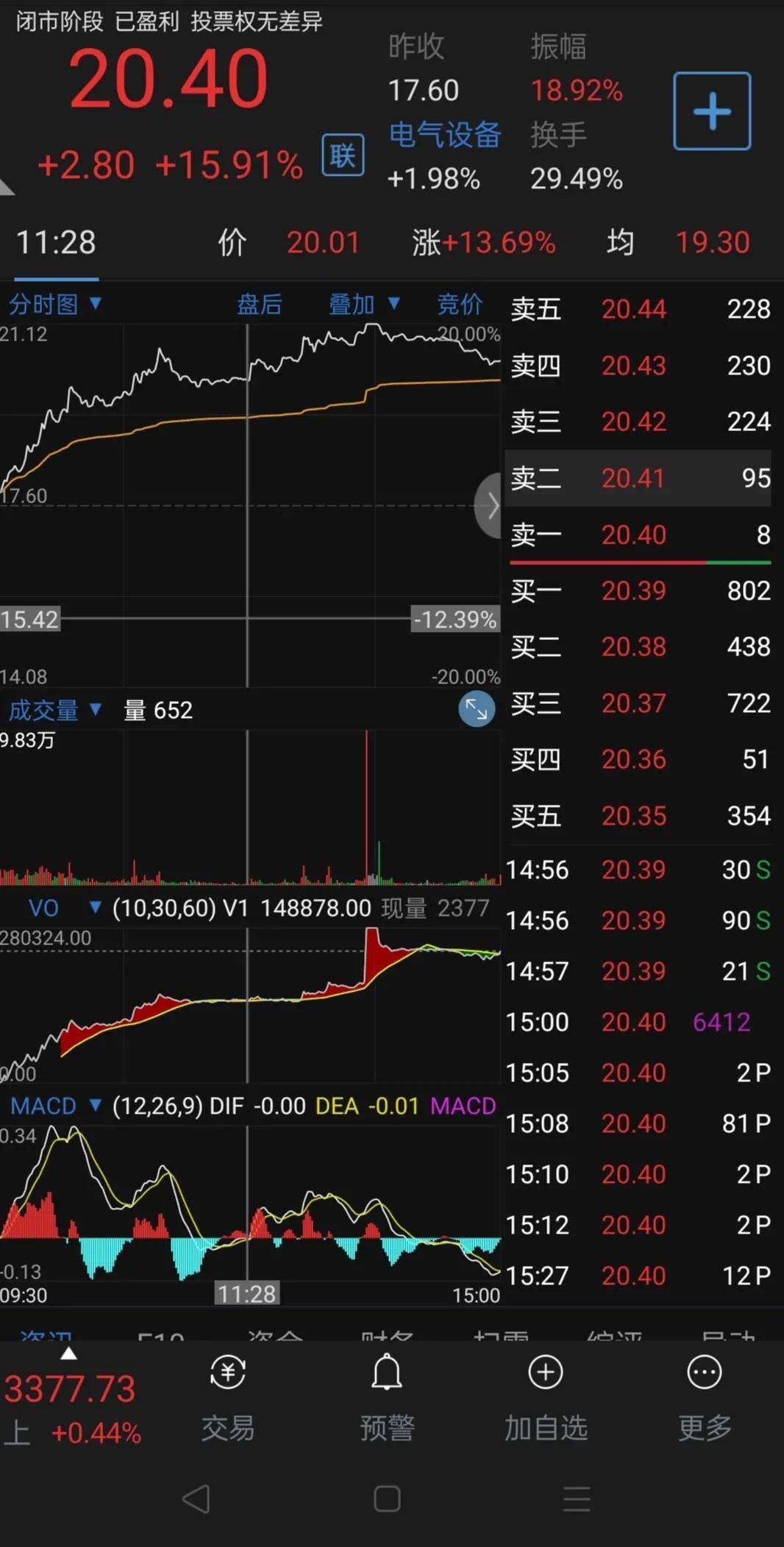This screenshot has width=784, height=1547.
Task: Tap the blue plus button
Action: point(711,111)
